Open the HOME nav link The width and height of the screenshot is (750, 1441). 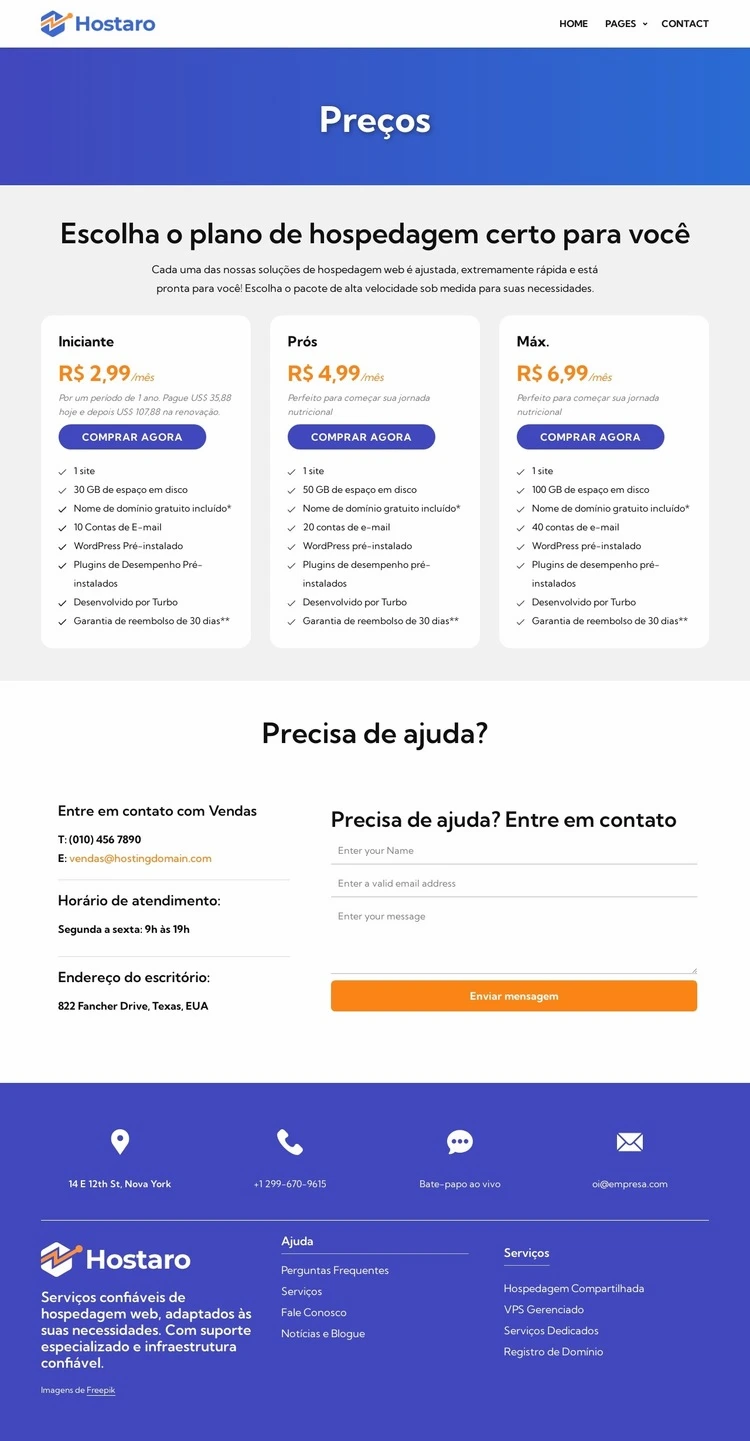click(x=573, y=24)
